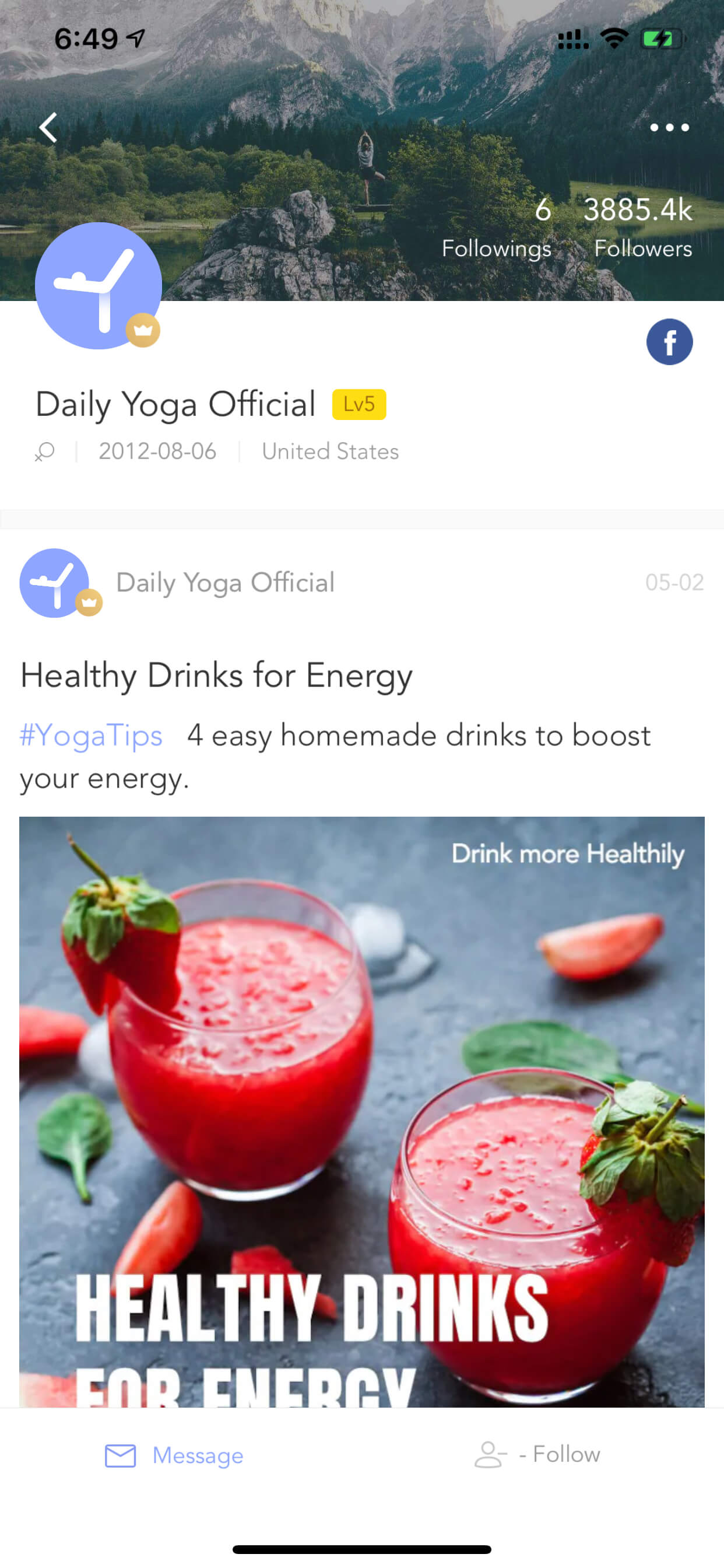Go back using the top-left arrow
The image size is (724, 1568).
coord(48,128)
